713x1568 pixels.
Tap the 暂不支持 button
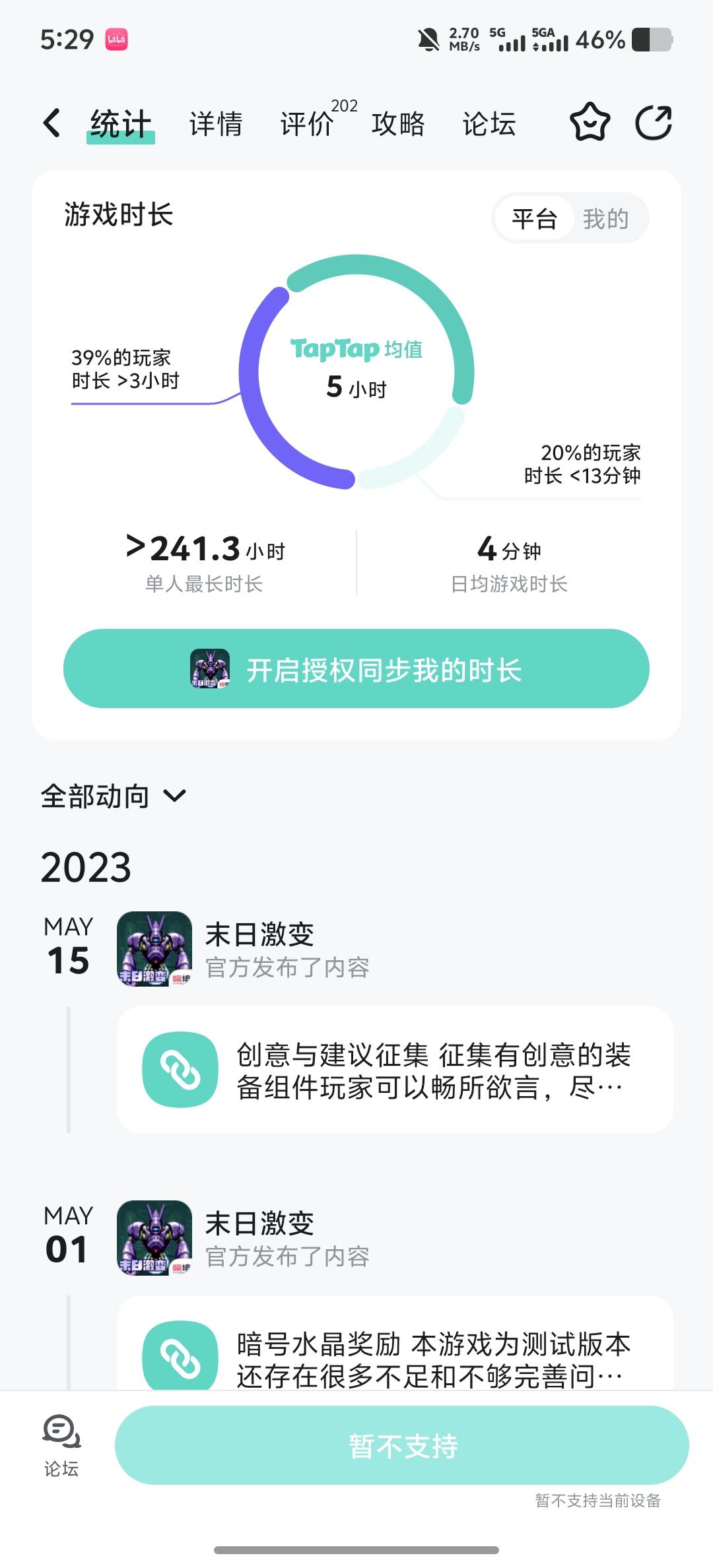click(402, 1445)
